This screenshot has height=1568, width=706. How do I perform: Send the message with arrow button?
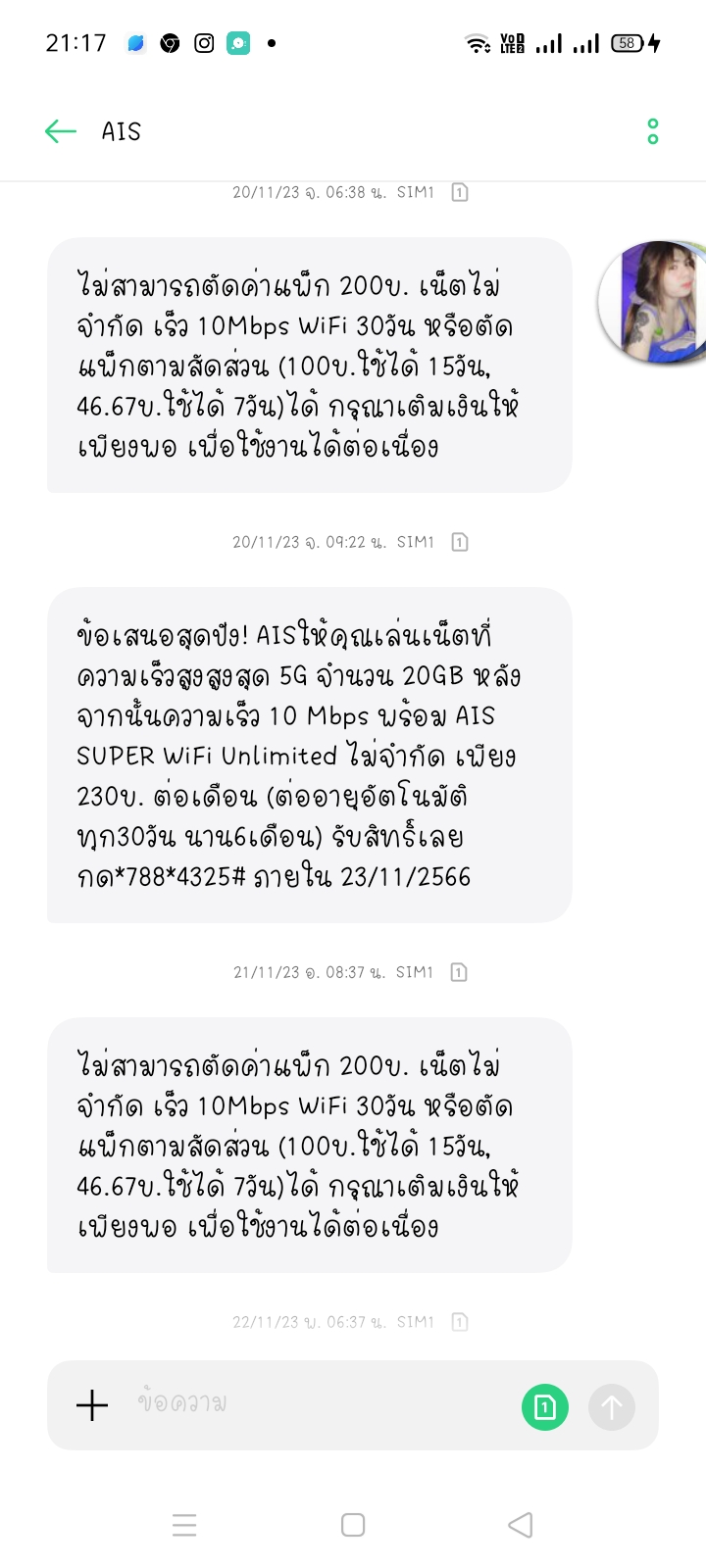click(612, 1407)
